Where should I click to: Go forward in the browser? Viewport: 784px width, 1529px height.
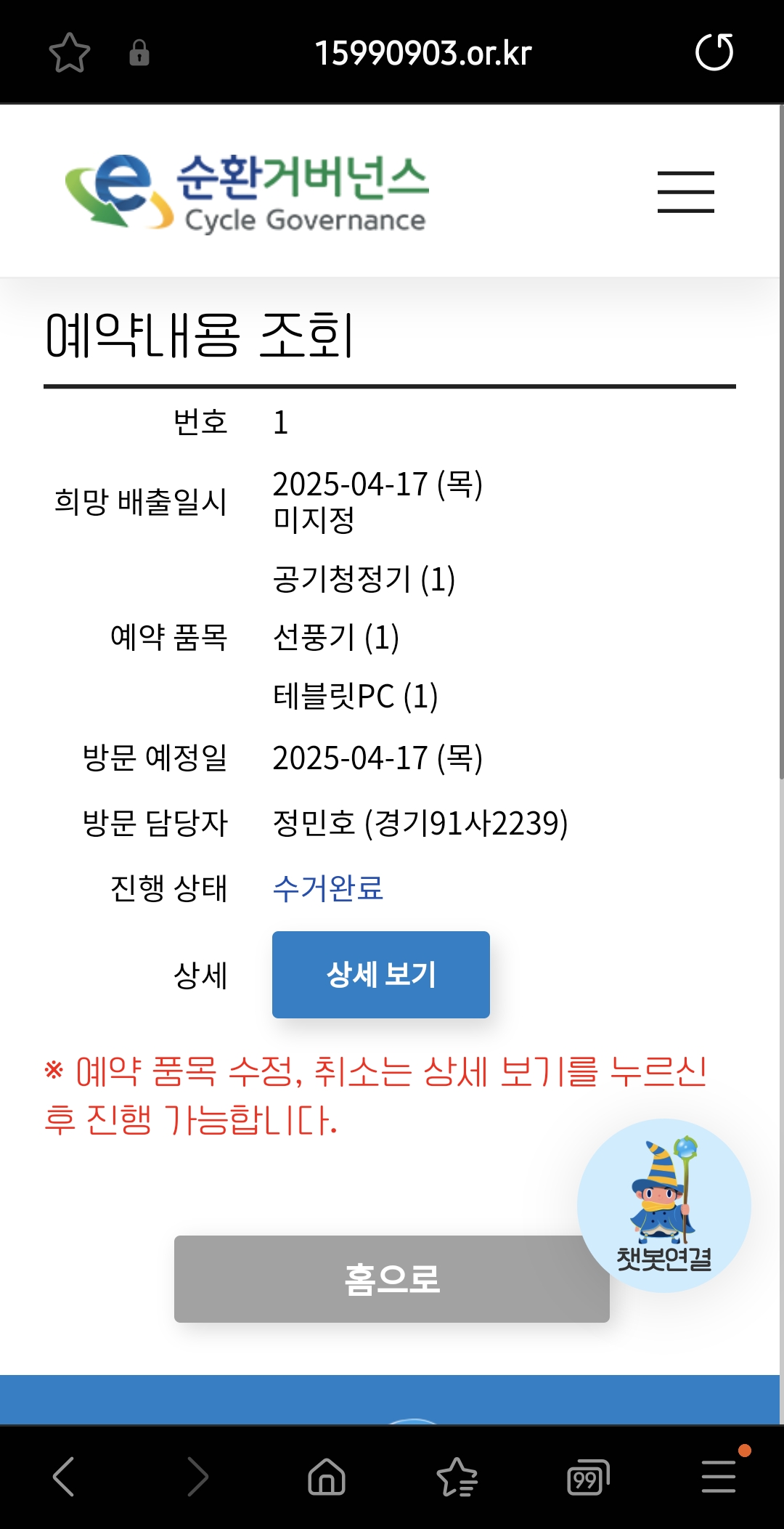[x=197, y=1477]
